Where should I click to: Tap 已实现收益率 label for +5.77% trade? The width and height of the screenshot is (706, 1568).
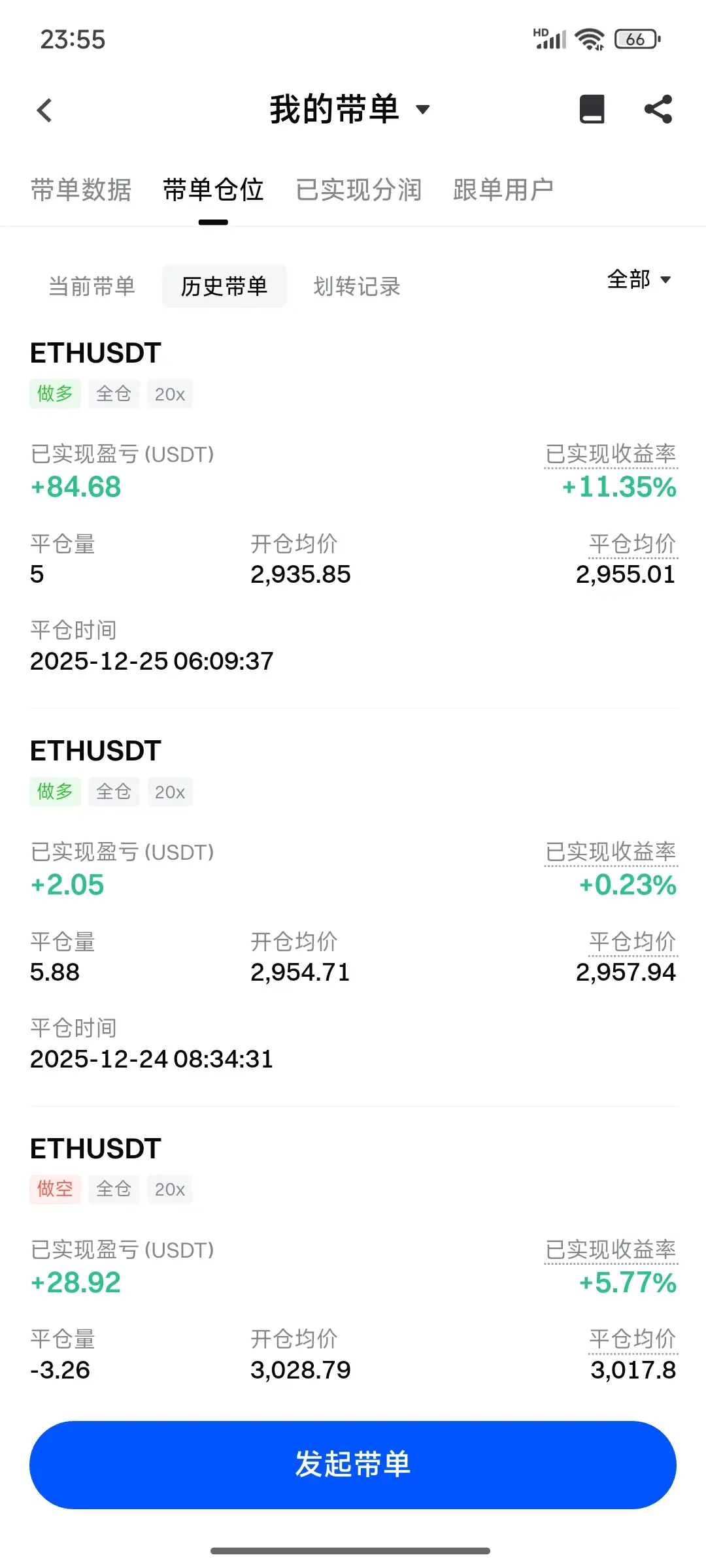coord(611,1250)
